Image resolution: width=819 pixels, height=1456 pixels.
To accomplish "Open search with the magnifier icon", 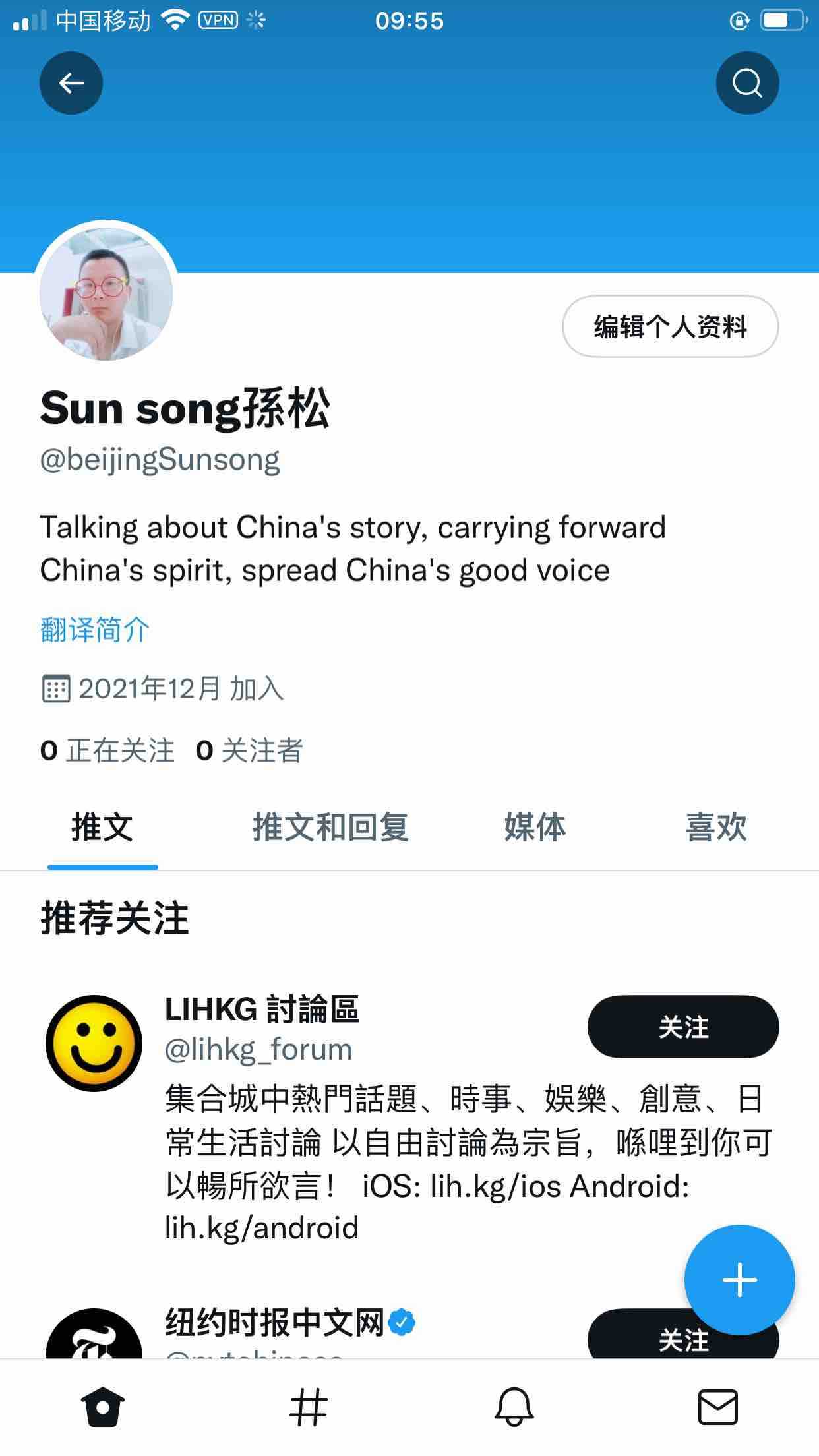I will click(x=747, y=83).
